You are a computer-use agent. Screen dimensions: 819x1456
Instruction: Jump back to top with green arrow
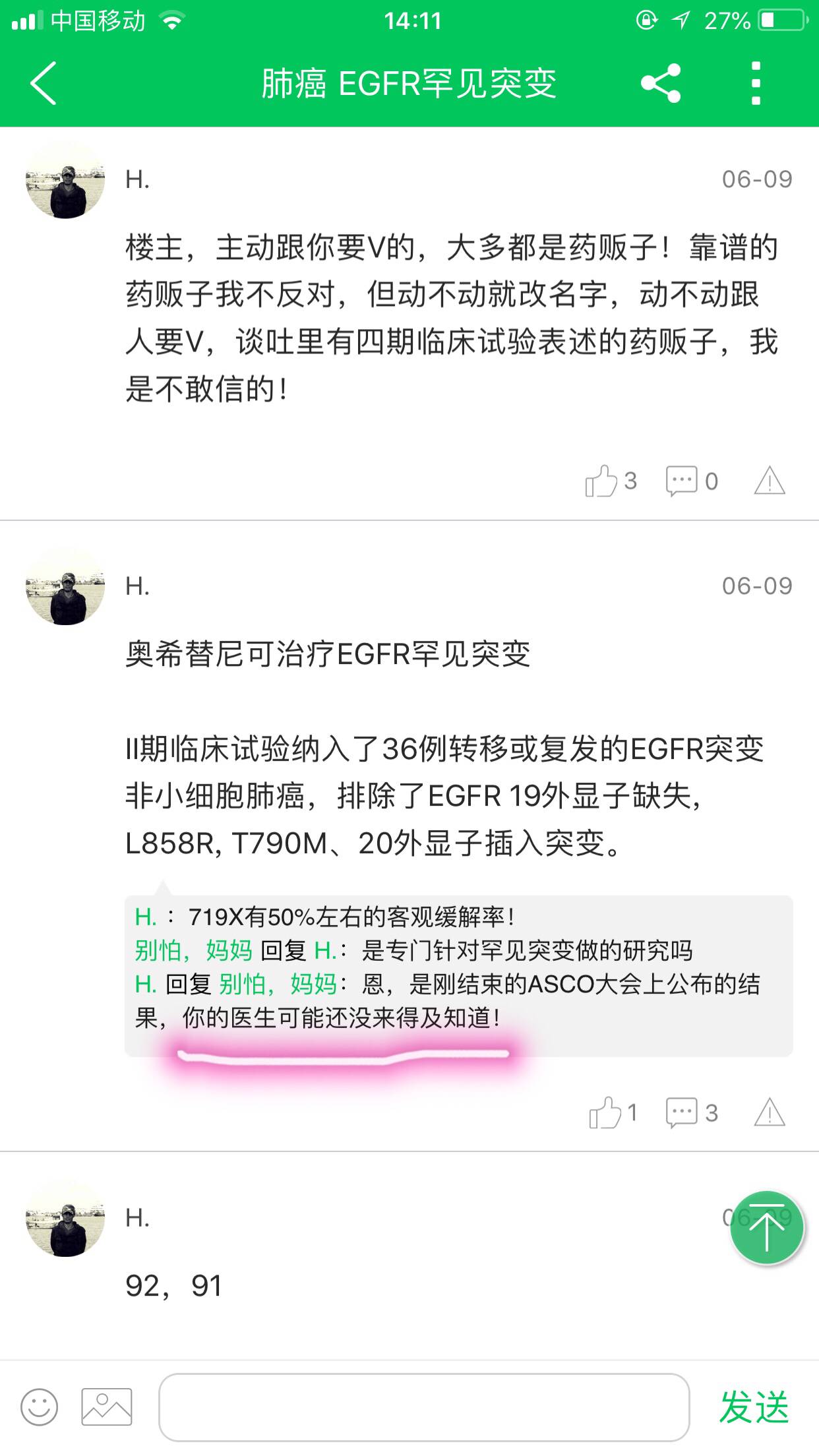[x=766, y=1228]
